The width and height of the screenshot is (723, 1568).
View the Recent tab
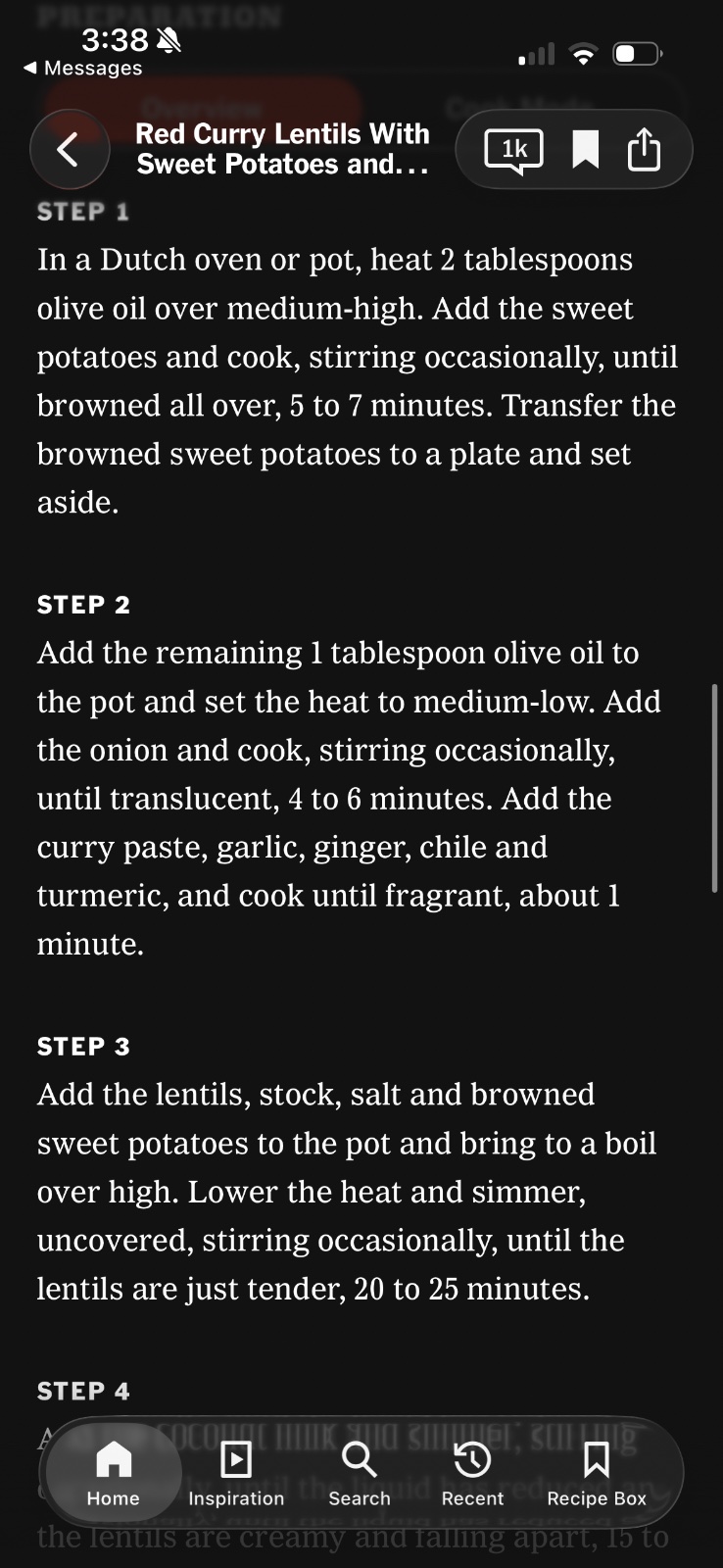coord(472,1472)
